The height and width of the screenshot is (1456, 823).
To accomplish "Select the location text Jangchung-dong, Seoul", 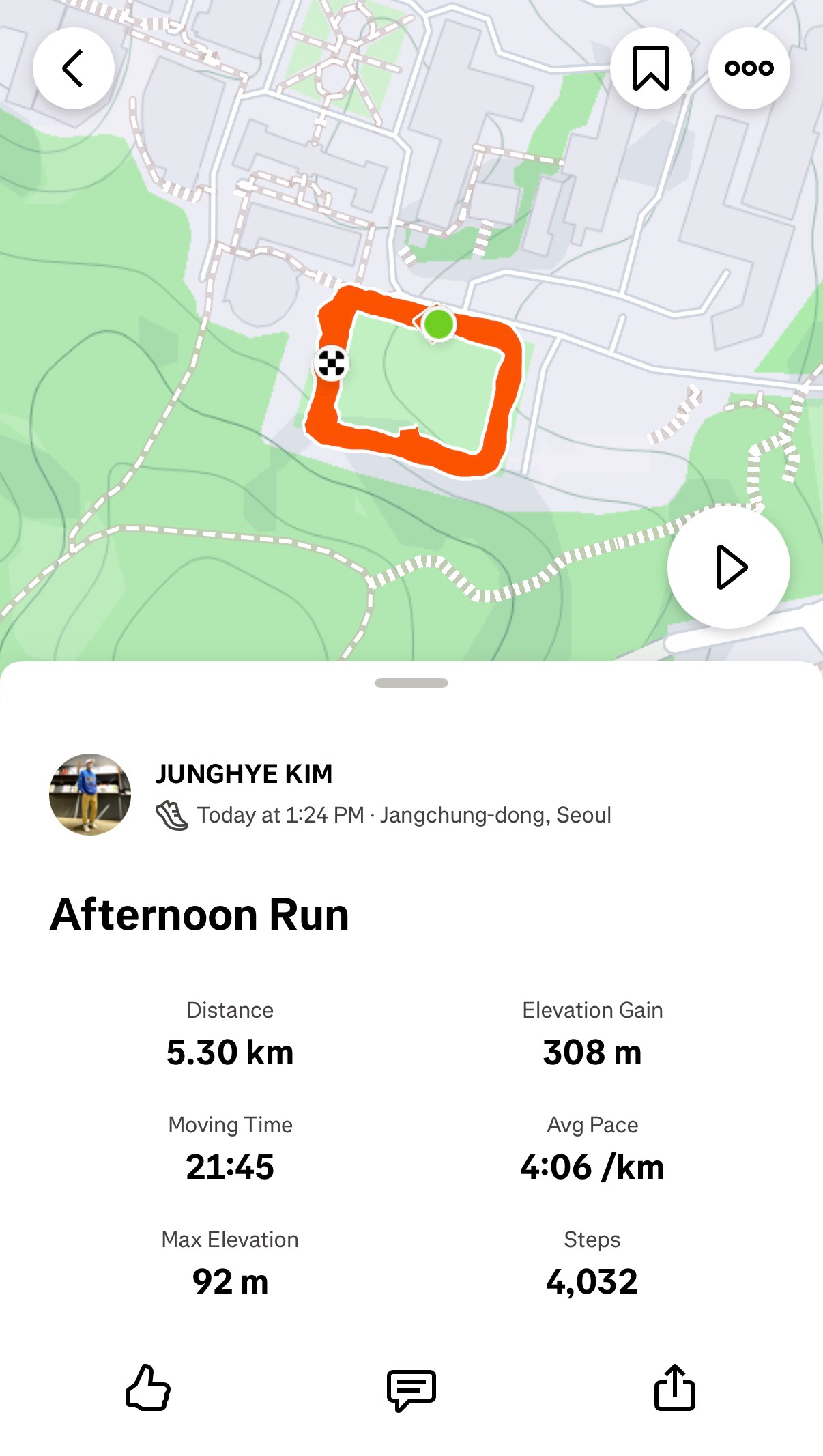I will point(497,814).
